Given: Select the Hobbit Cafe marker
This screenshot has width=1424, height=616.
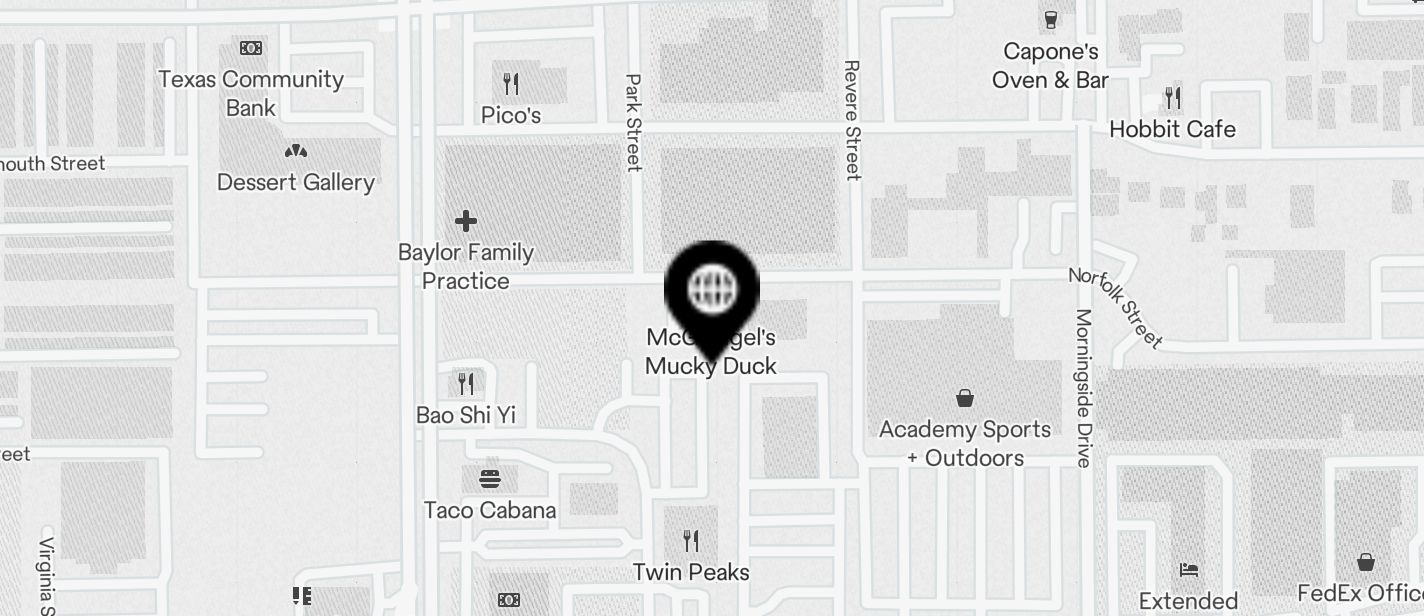Looking at the screenshot, I should pyautogui.click(x=1172, y=98).
